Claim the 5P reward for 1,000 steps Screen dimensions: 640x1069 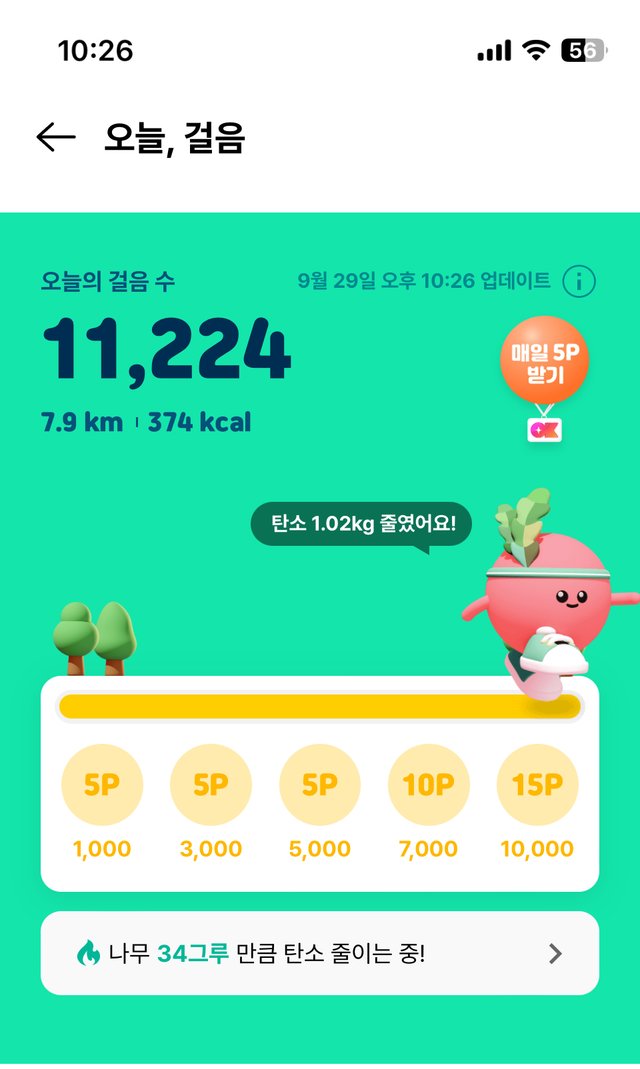tap(102, 785)
